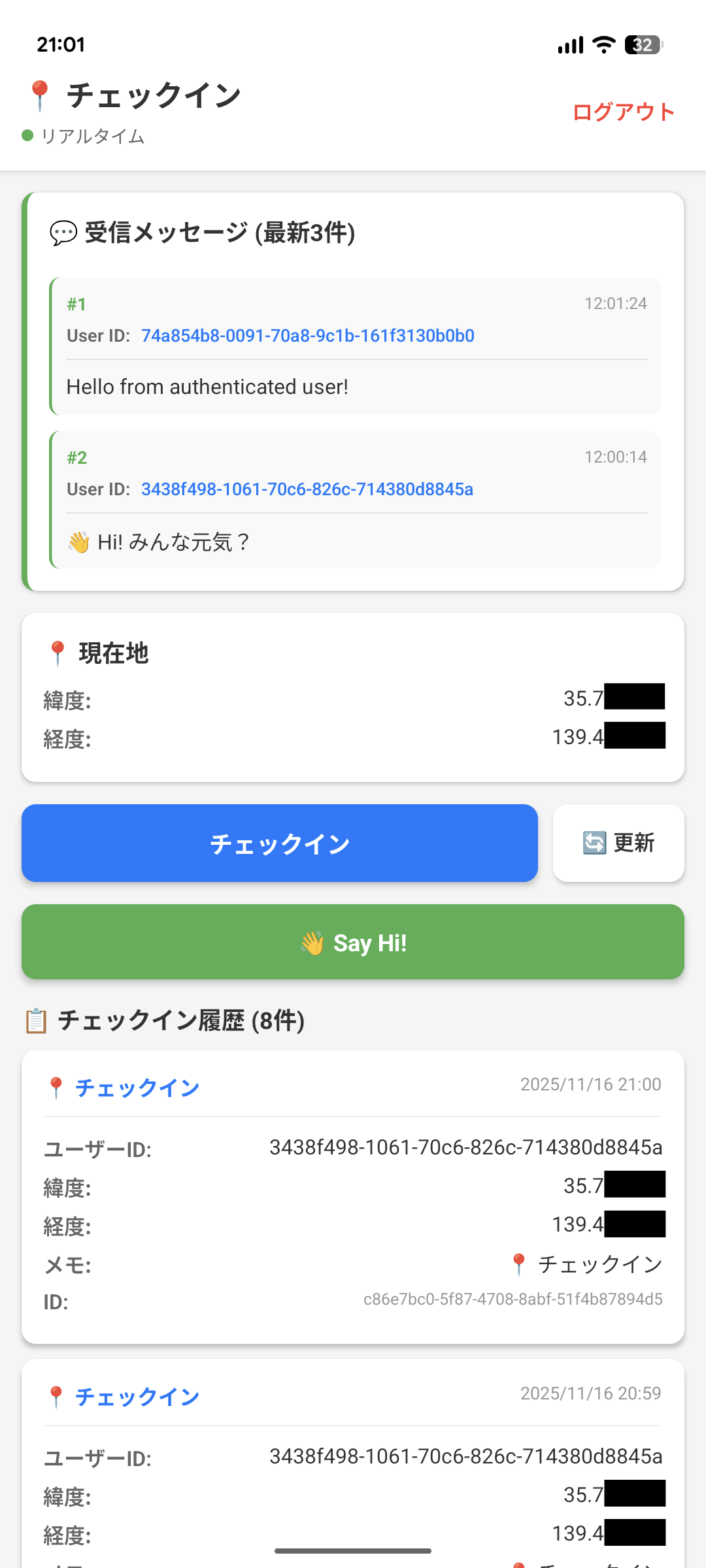Tap the blue チェックイン button
This screenshot has width=706, height=1568.
(x=280, y=843)
